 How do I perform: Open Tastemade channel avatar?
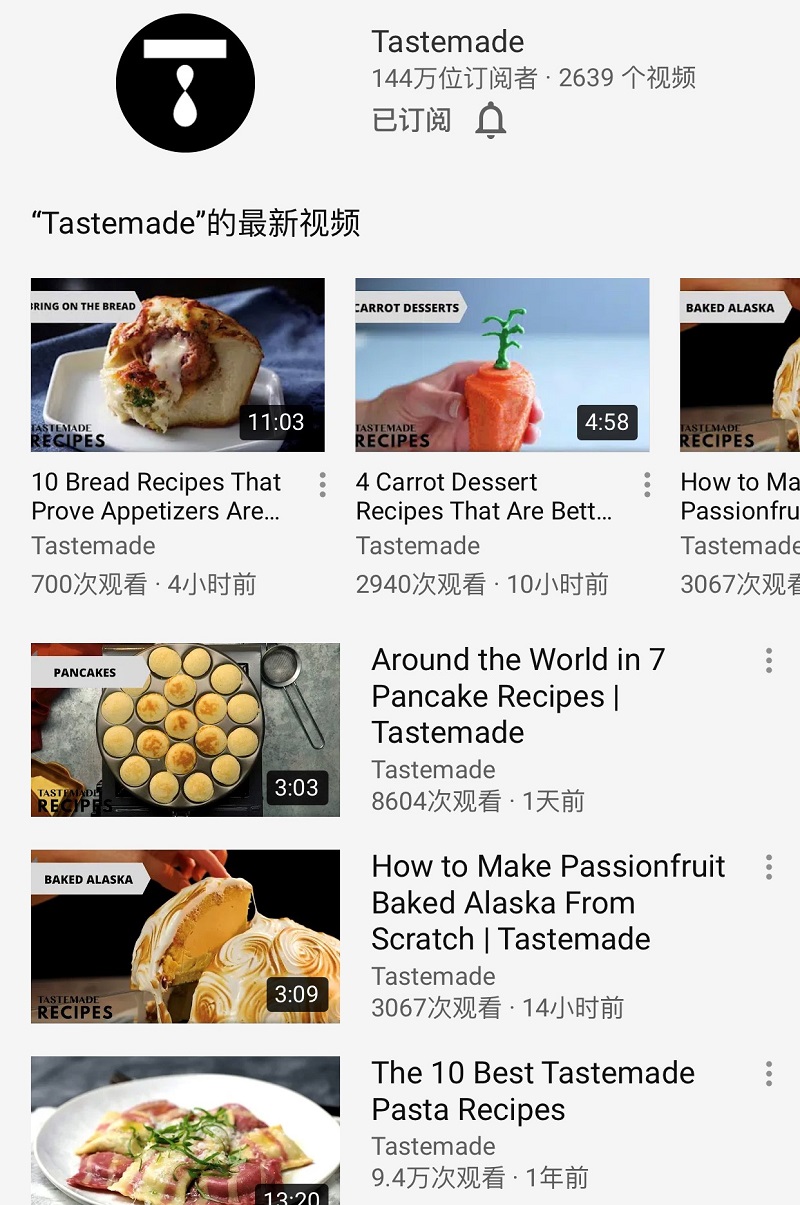[185, 83]
